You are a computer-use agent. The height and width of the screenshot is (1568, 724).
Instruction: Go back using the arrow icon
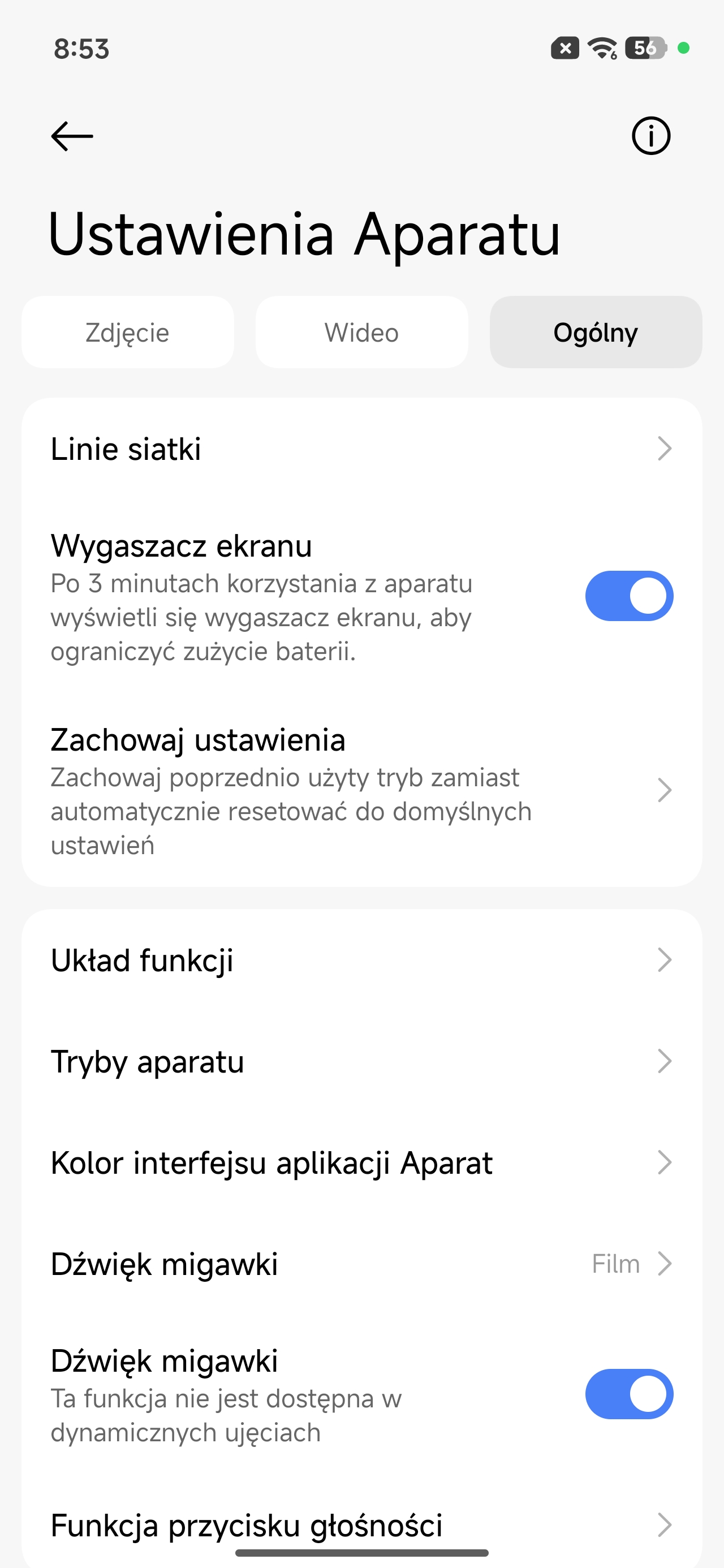[72, 136]
